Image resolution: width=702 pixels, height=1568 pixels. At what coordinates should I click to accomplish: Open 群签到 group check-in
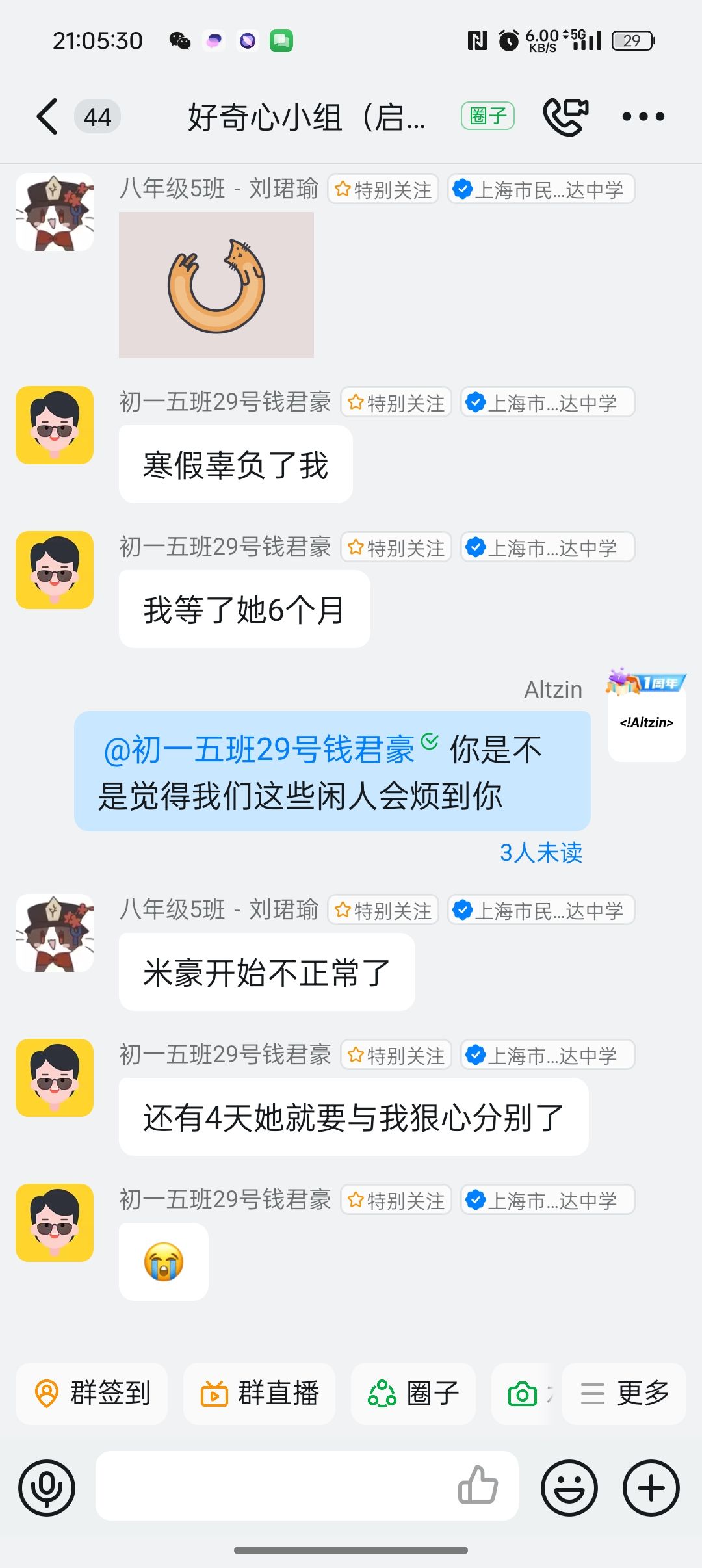[x=92, y=1393]
